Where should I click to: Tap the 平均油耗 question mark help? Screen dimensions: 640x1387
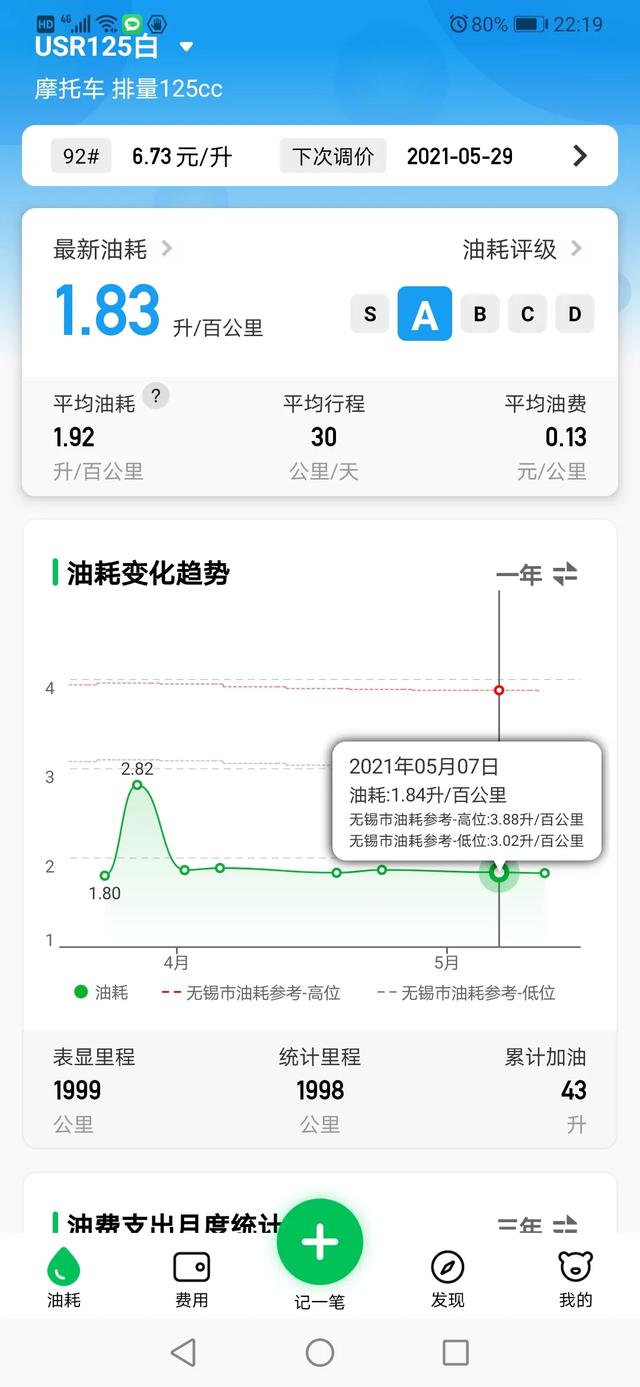pyautogui.click(x=155, y=396)
